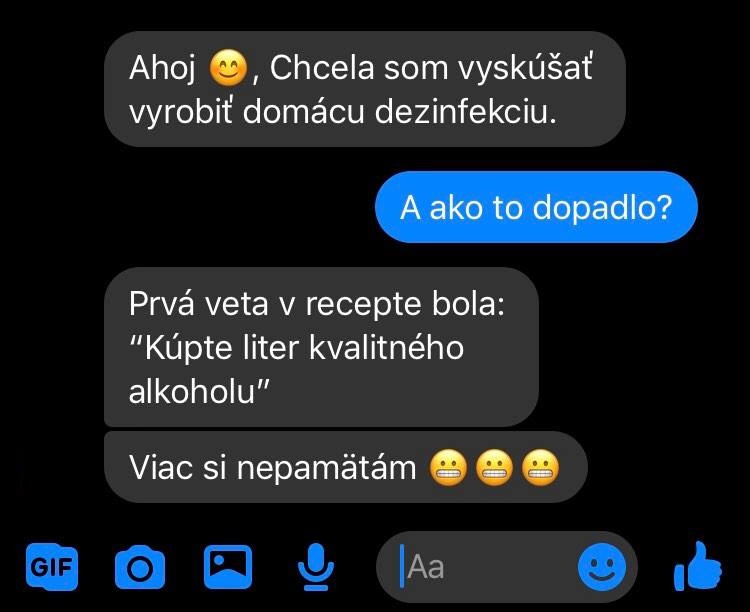Open the photo gallery picker
Screen dimensions: 750x612
tap(228, 567)
